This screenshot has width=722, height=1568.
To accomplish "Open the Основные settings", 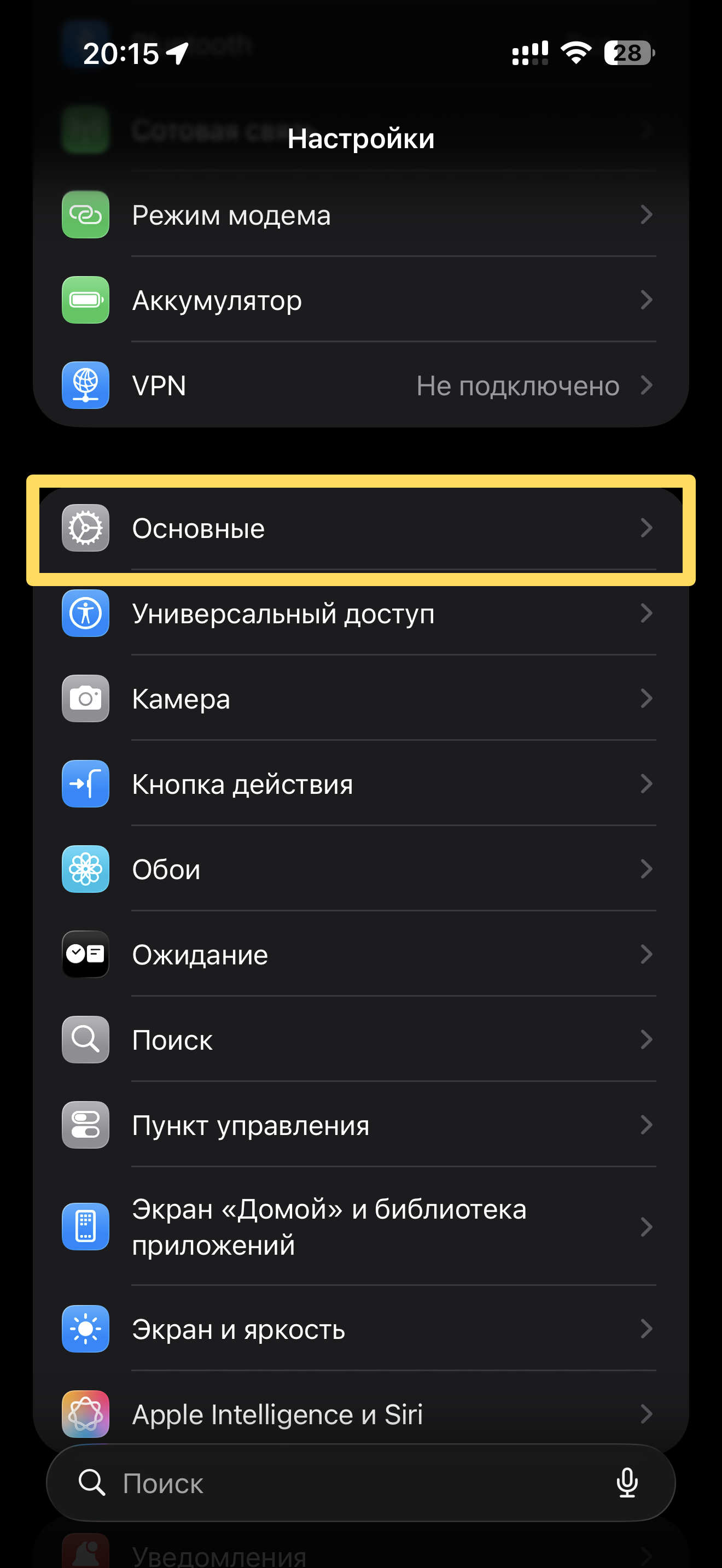I will coord(359,528).
